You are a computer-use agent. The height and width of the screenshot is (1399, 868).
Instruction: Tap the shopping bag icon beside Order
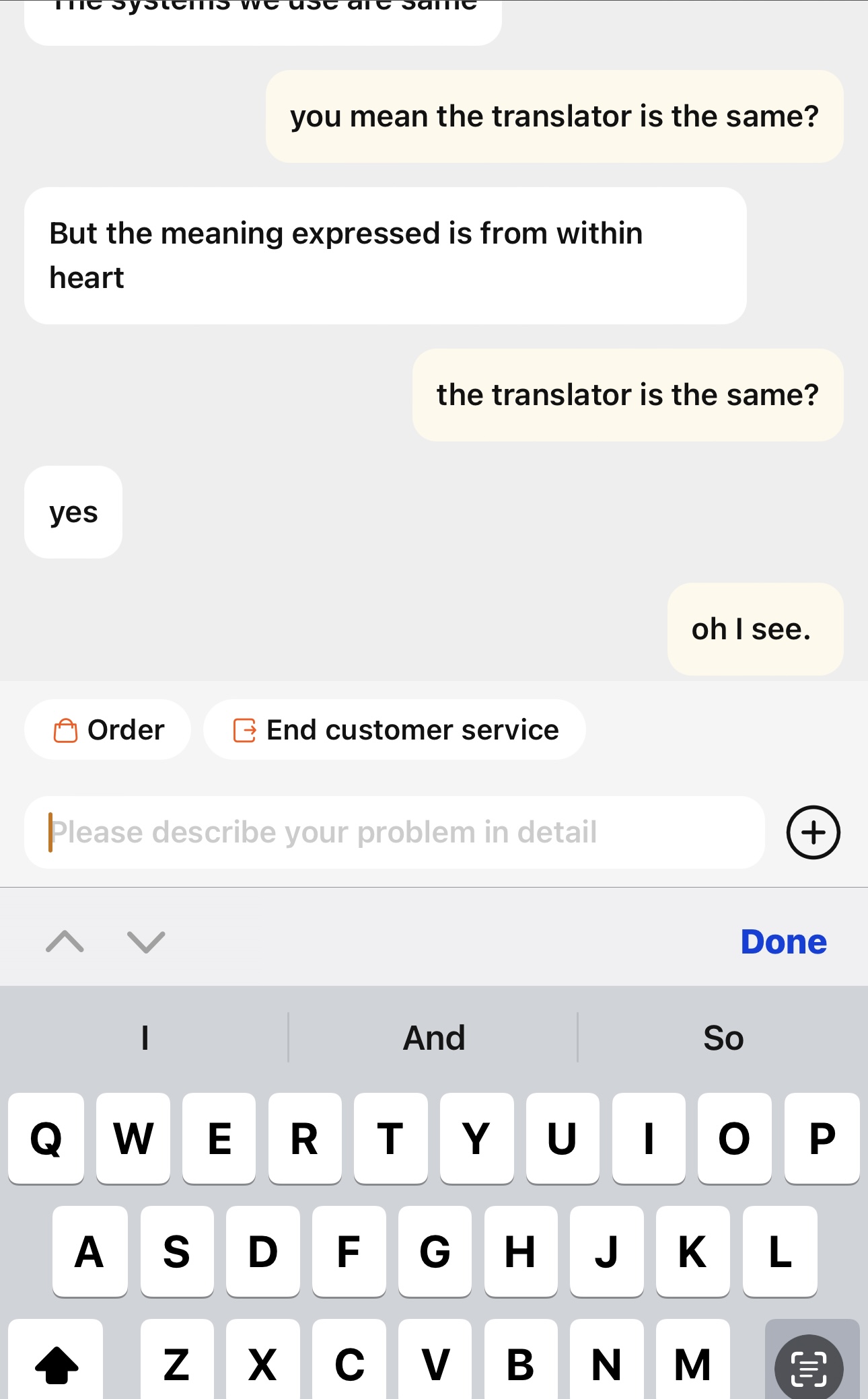pyautogui.click(x=66, y=729)
